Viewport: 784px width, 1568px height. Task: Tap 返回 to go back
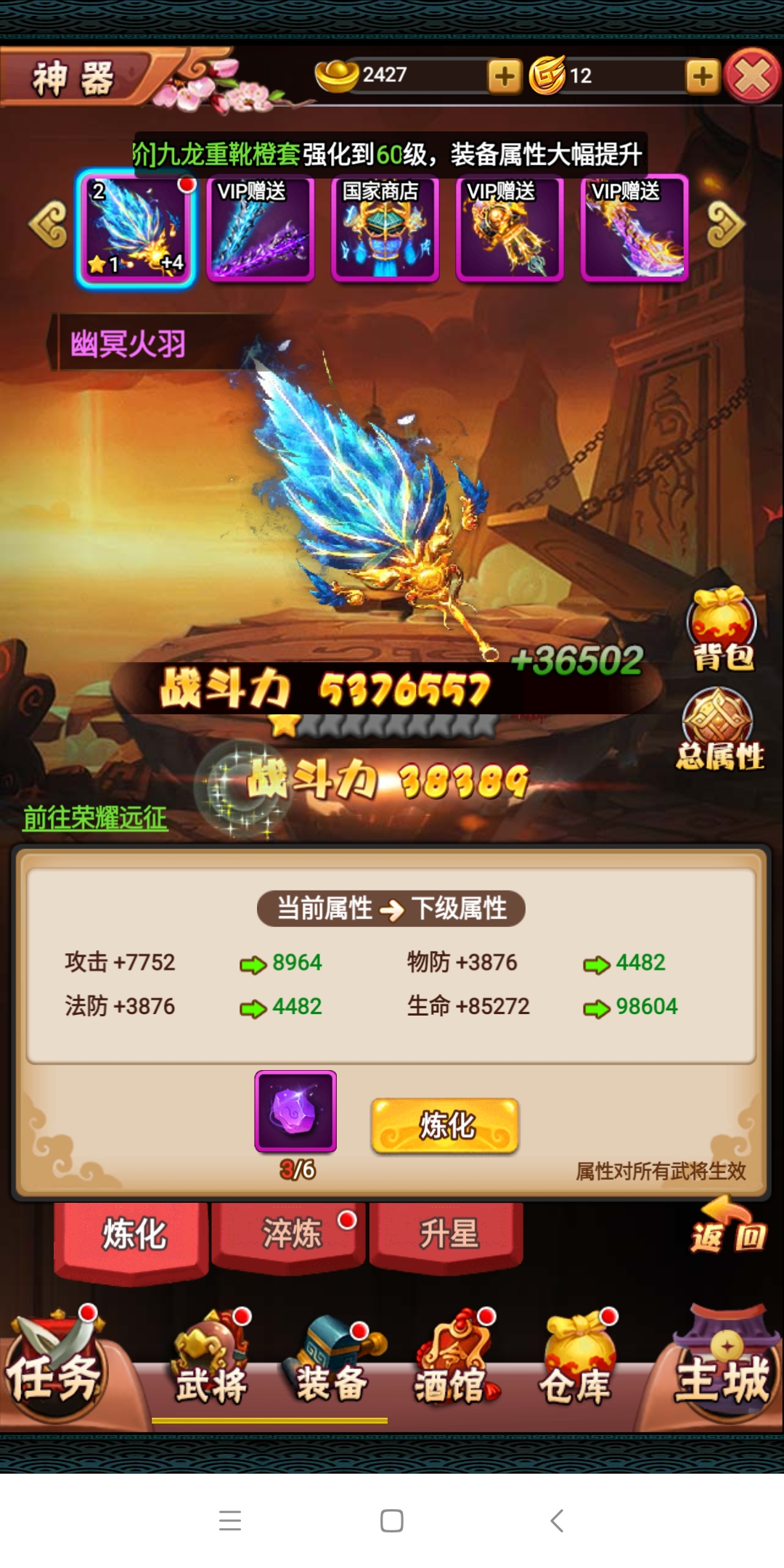point(727,1228)
